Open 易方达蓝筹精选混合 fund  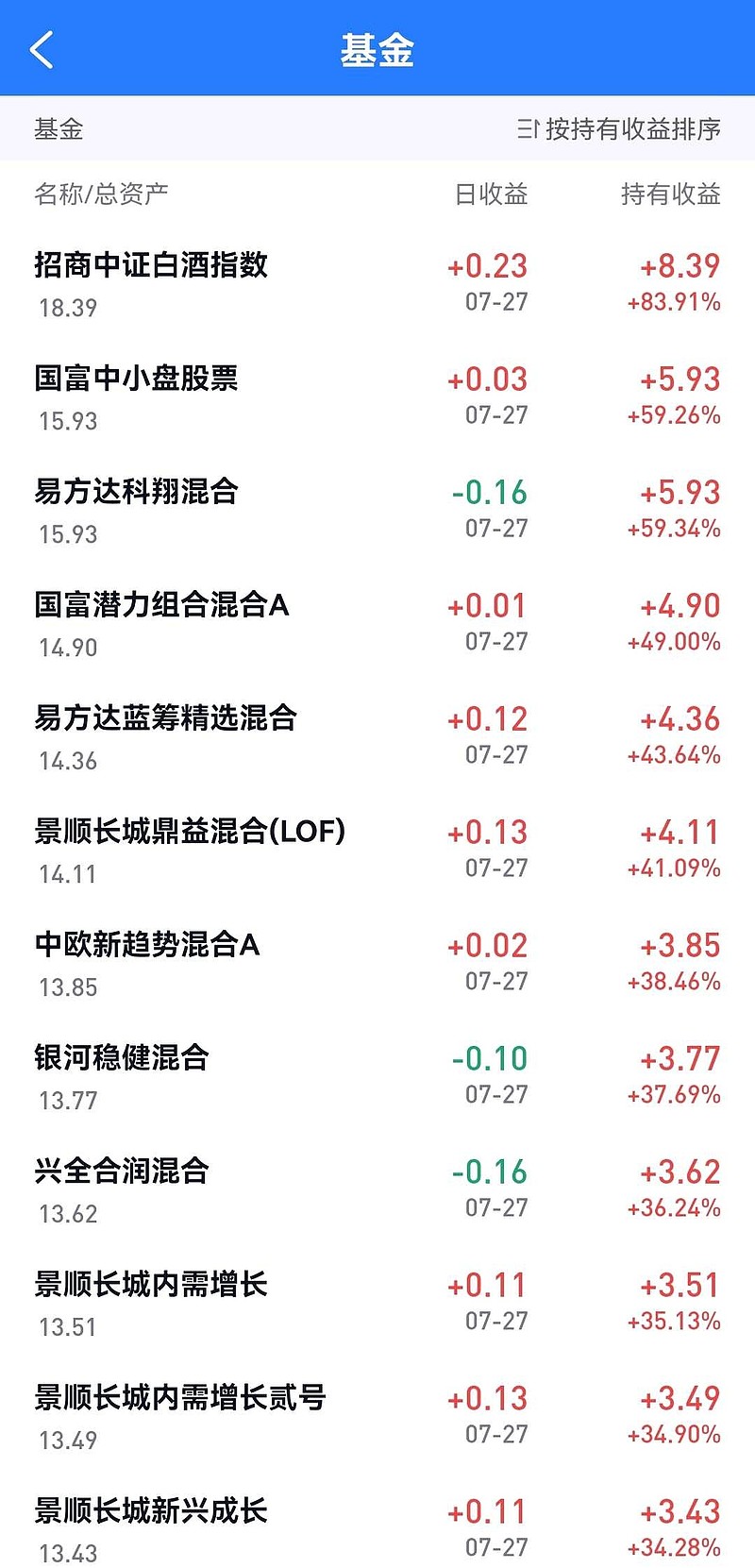tap(377, 737)
